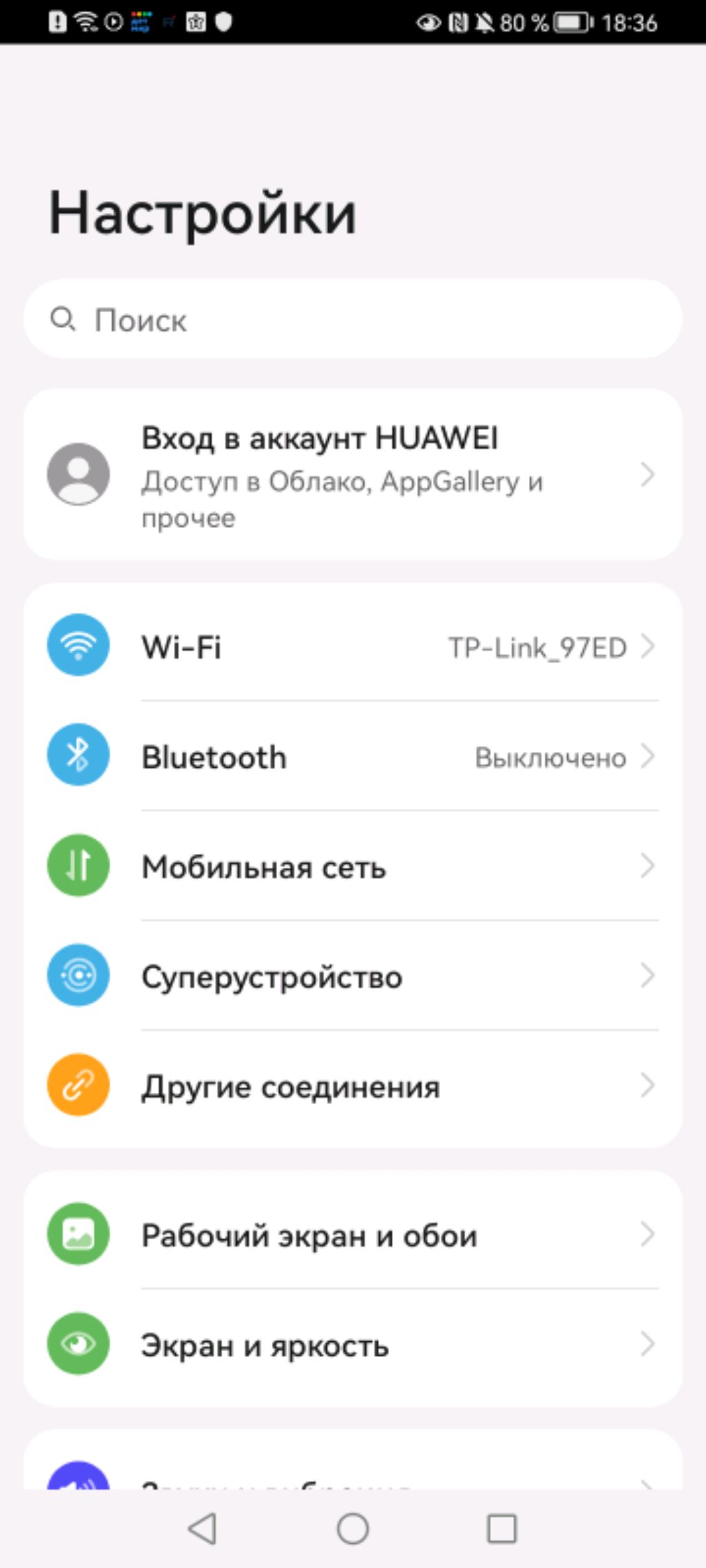706x1568 pixels.
Task: Open Вход в аккаунт HUAWEI
Action: 353,475
